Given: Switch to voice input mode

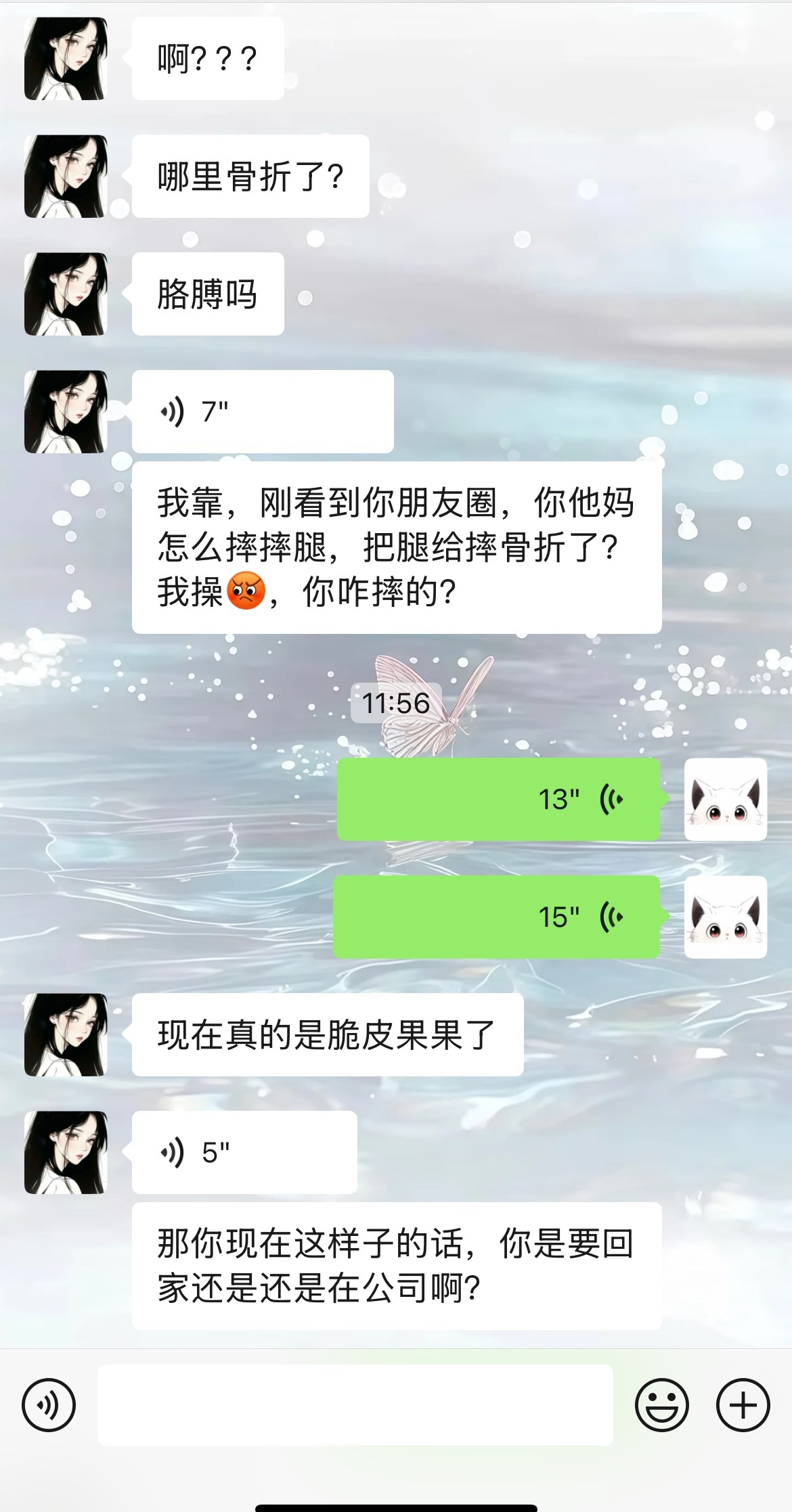Looking at the screenshot, I should click(49, 1405).
